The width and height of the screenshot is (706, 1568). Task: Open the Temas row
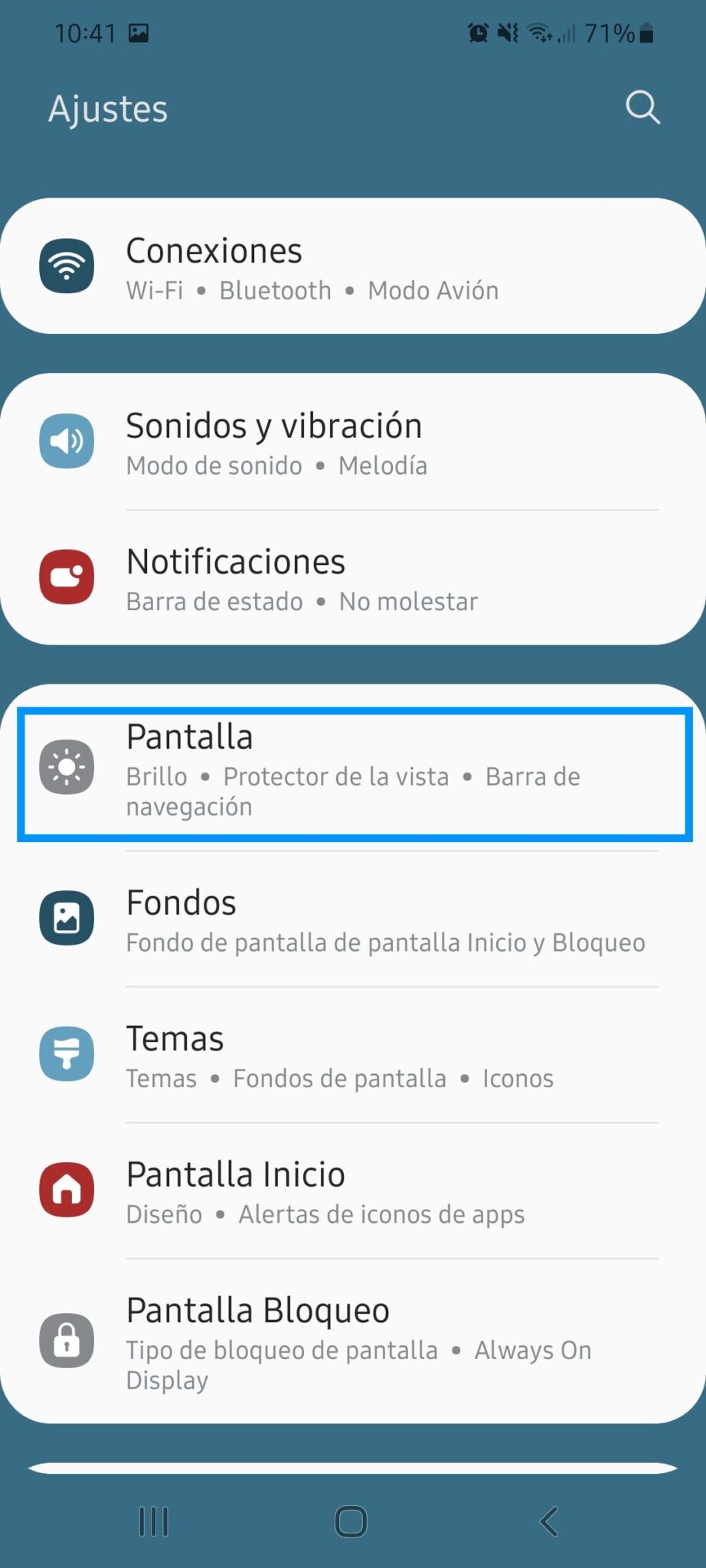click(x=353, y=1055)
